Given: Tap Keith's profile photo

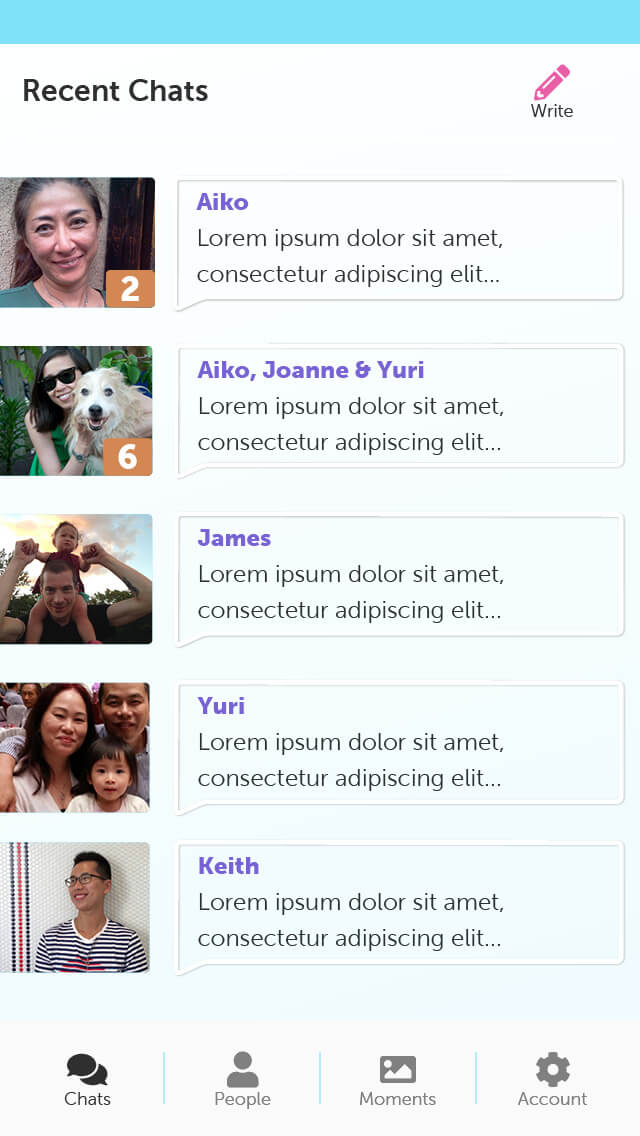Looking at the screenshot, I should [x=75, y=907].
